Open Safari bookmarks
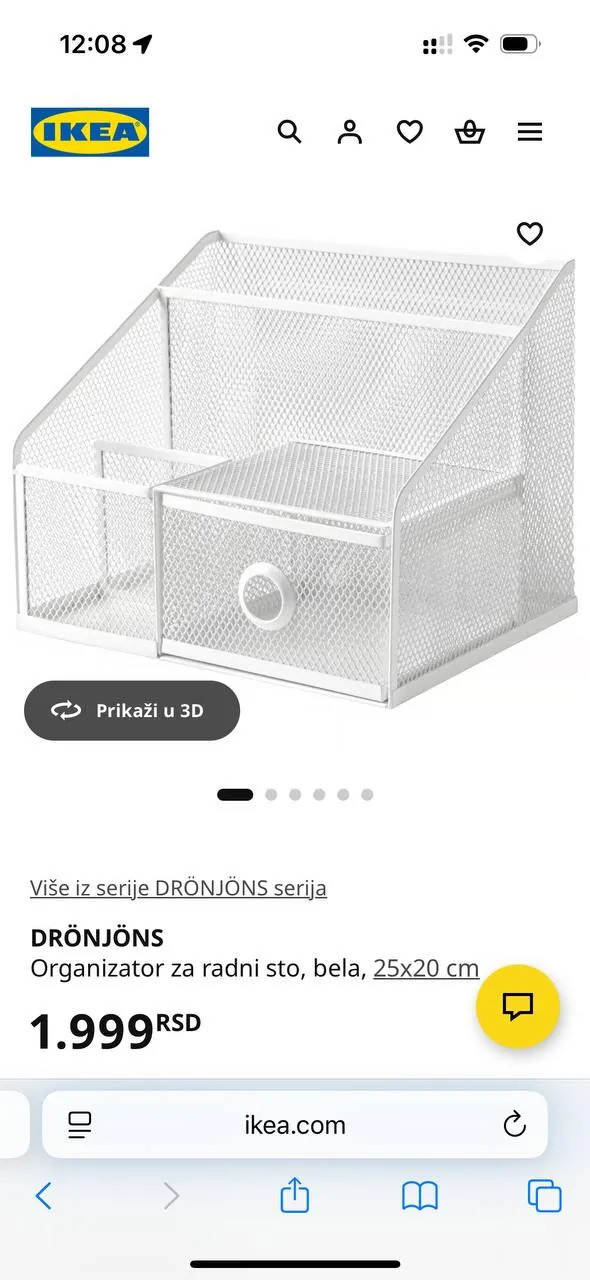This screenshot has height=1280, width=590. point(420,1195)
